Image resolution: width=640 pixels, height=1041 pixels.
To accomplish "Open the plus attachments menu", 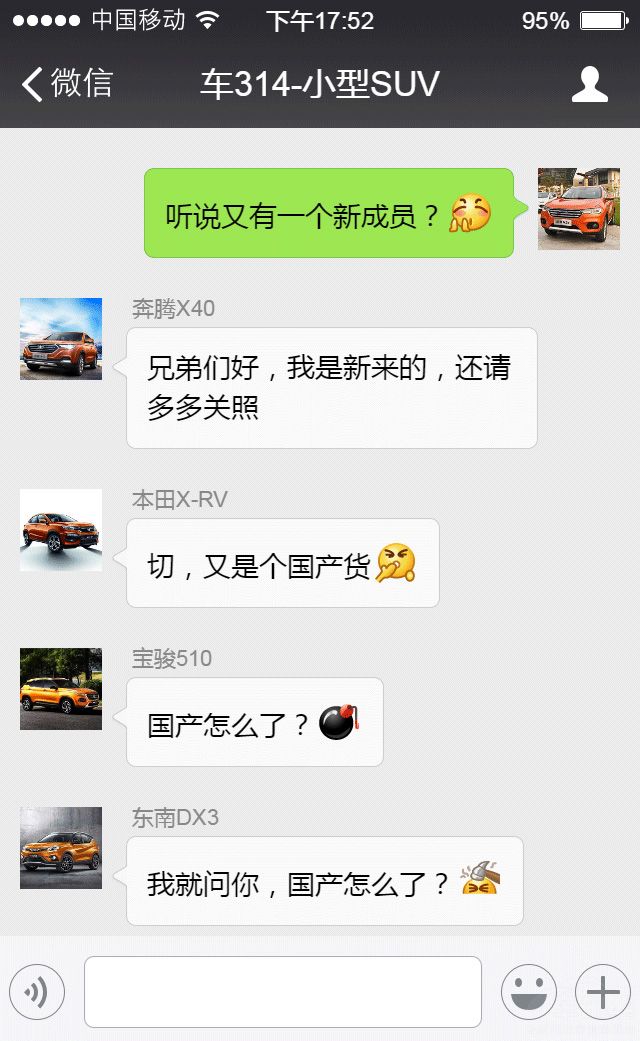I will 603,992.
